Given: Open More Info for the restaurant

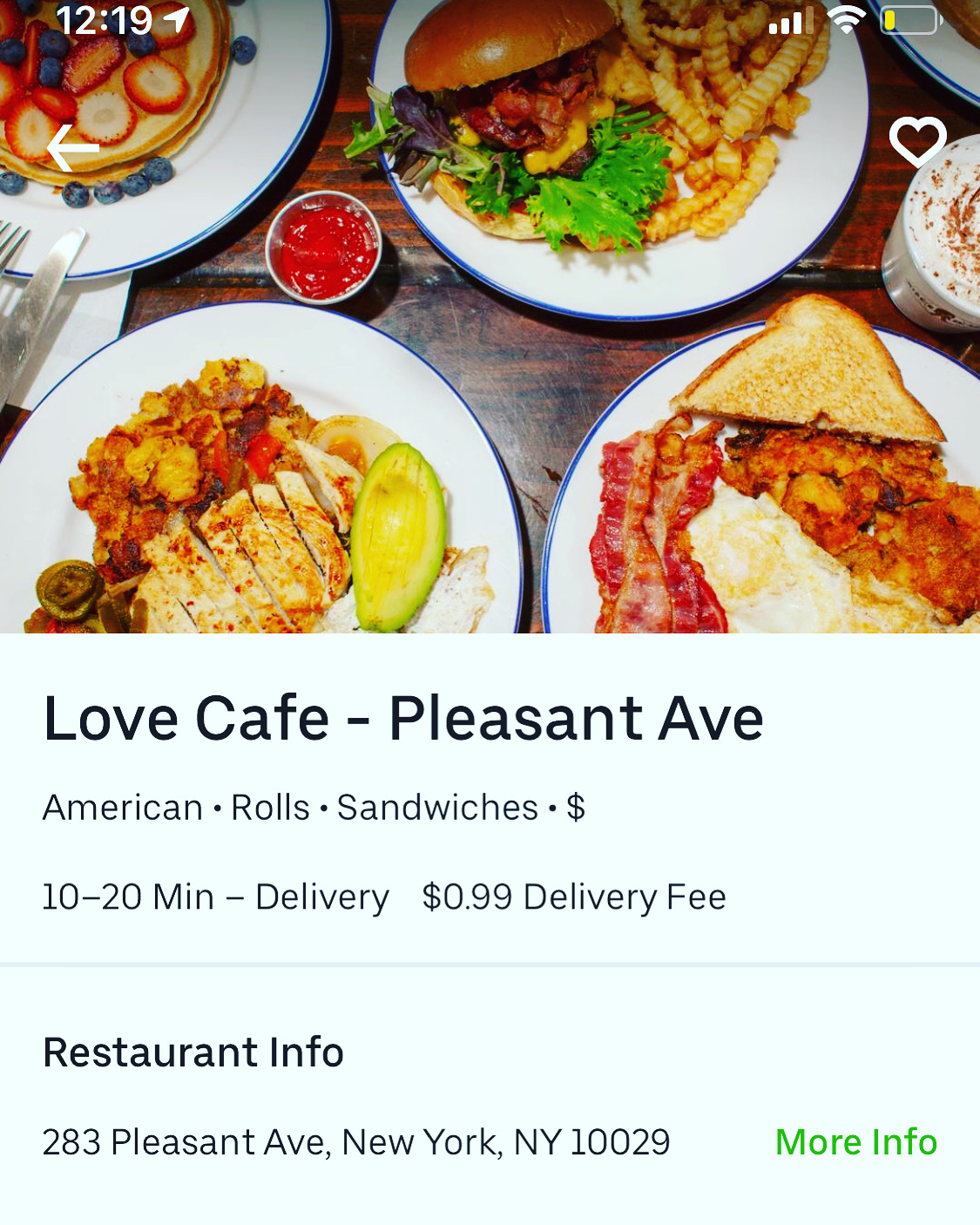Looking at the screenshot, I should (855, 1141).
